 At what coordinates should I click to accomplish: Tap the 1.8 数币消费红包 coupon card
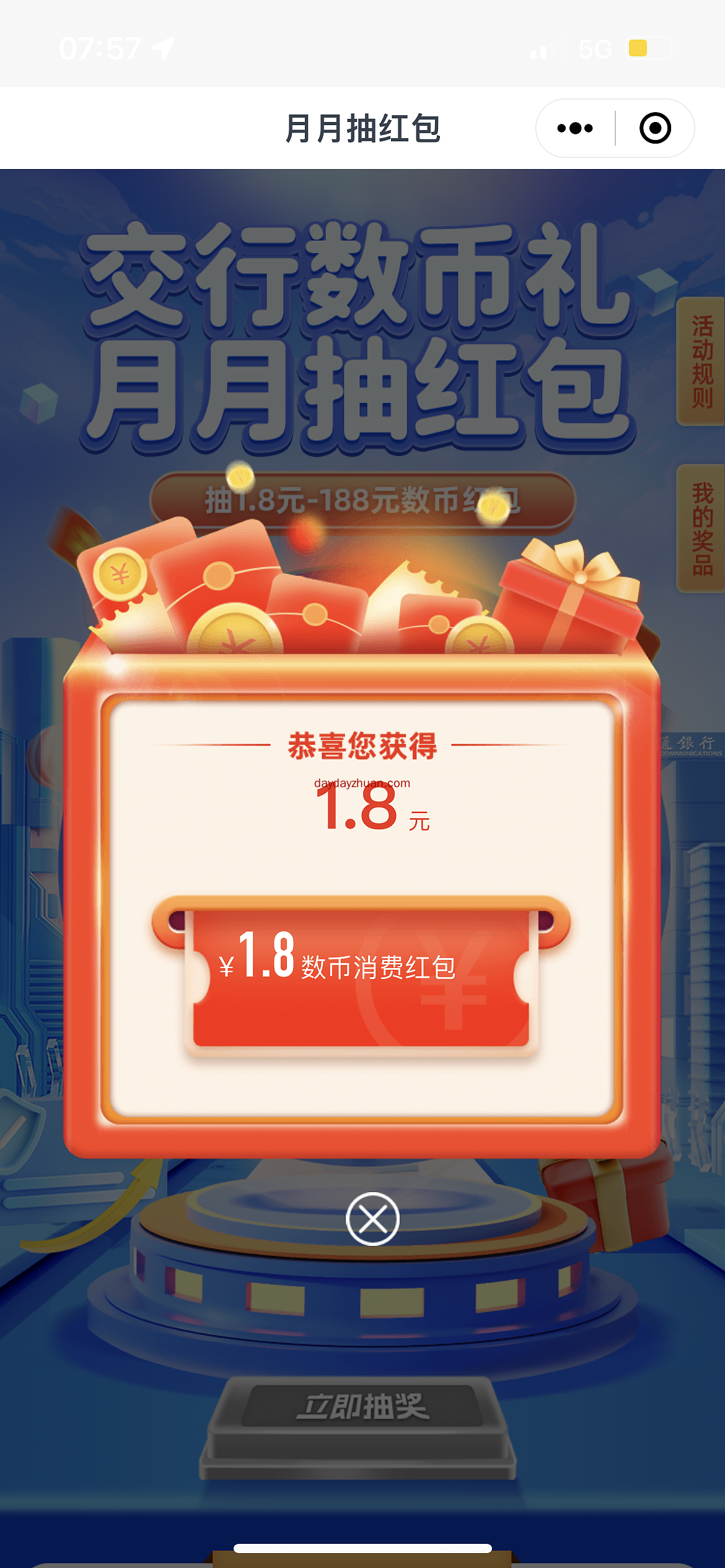(x=361, y=978)
